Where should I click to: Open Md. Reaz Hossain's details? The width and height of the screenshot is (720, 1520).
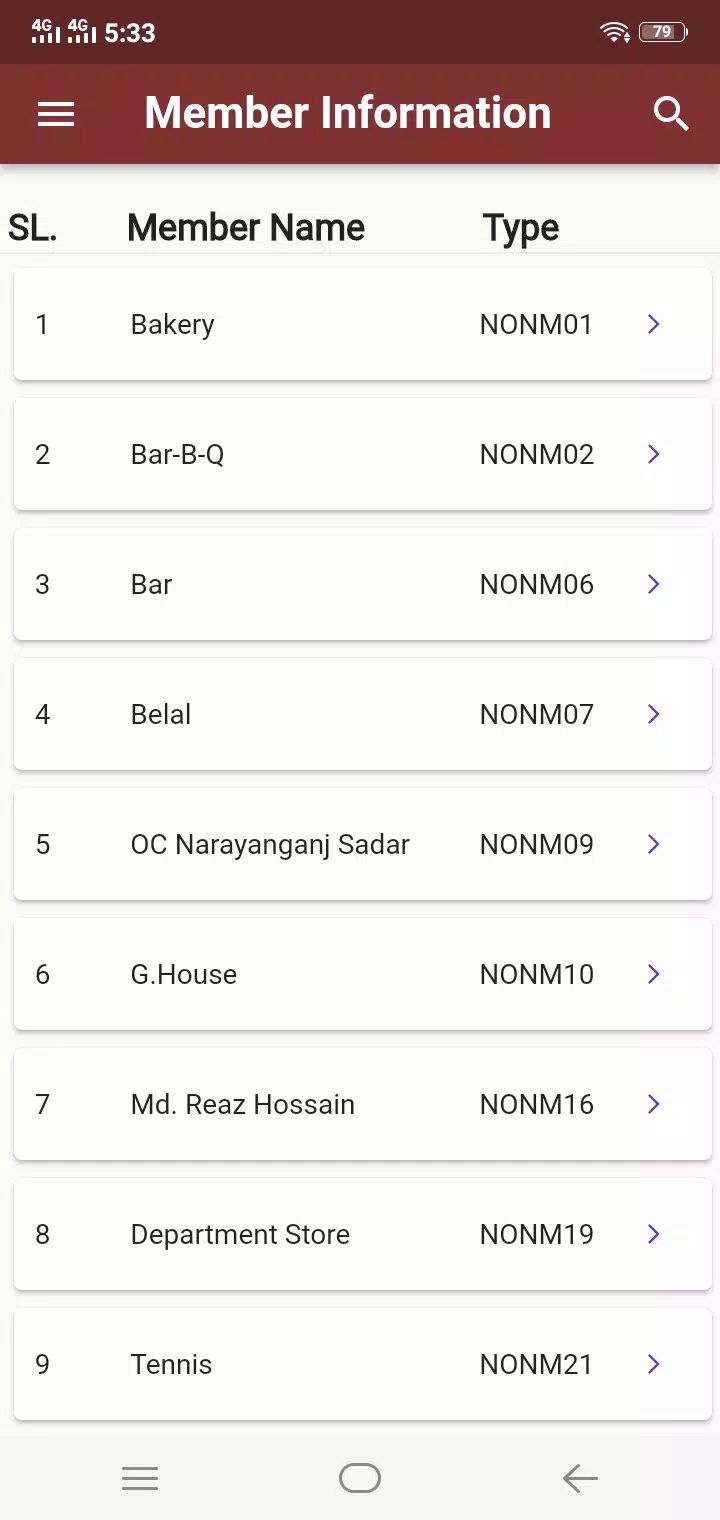pos(362,1104)
